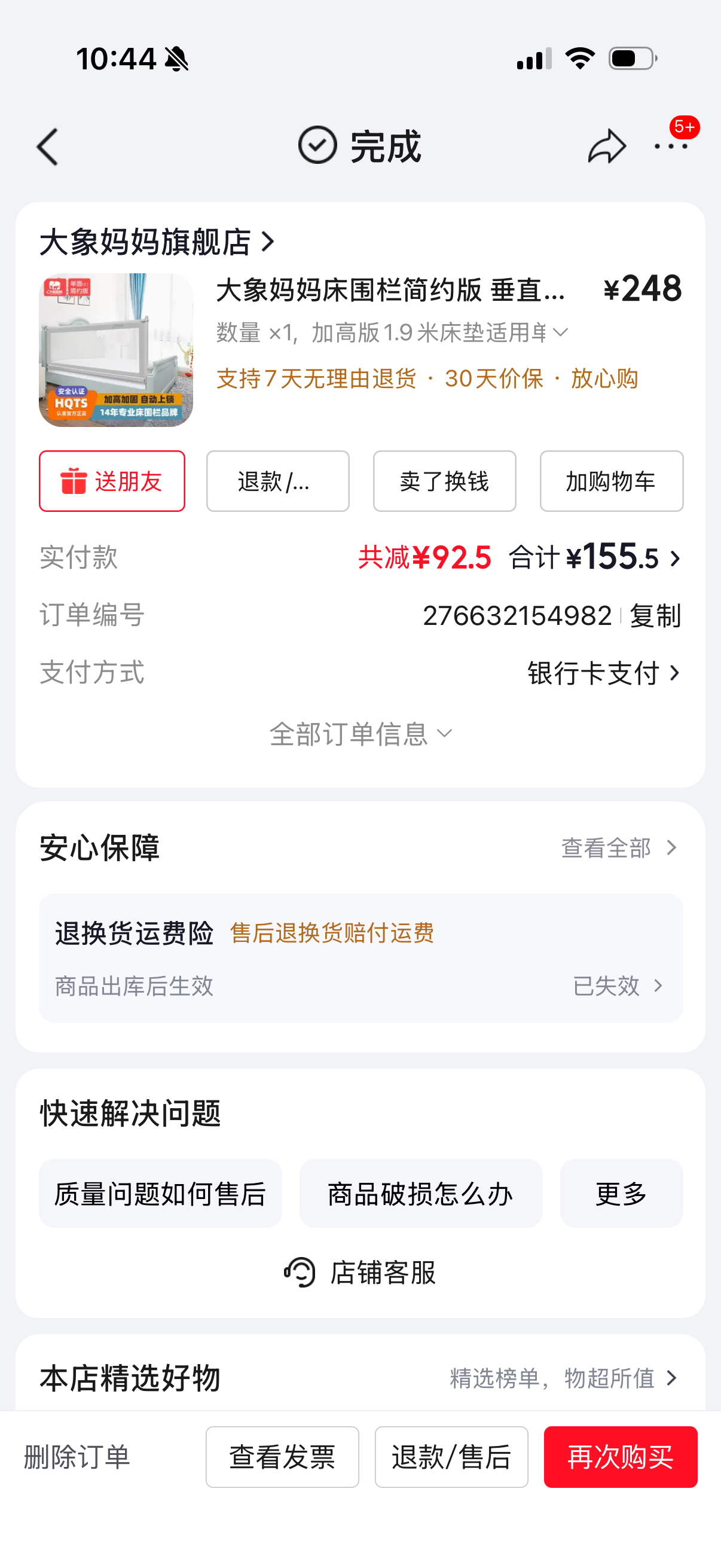Contact 店铺客服
This screenshot has width=721, height=1568.
tap(360, 1272)
